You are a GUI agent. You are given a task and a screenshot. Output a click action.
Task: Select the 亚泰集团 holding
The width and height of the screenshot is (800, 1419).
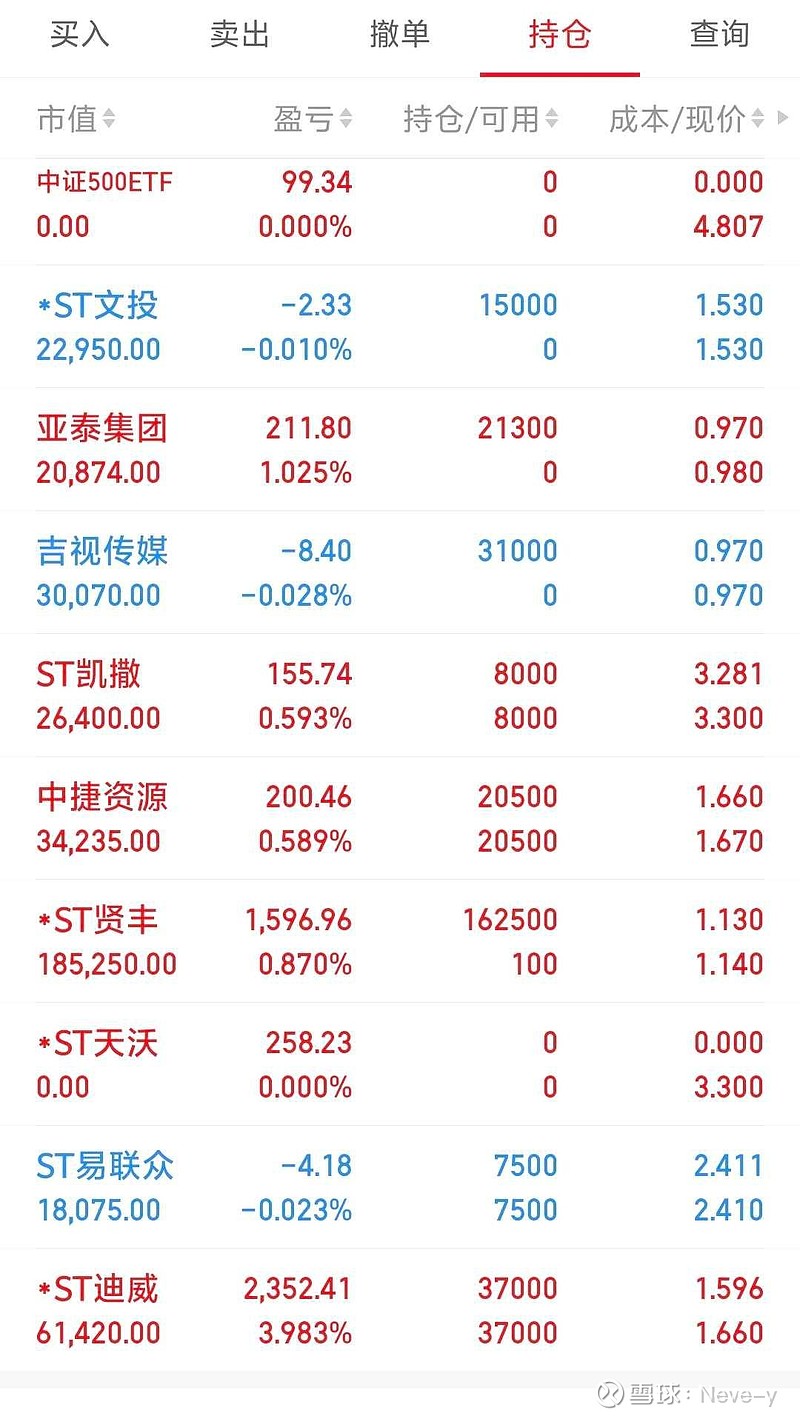pyautogui.click(x=400, y=449)
